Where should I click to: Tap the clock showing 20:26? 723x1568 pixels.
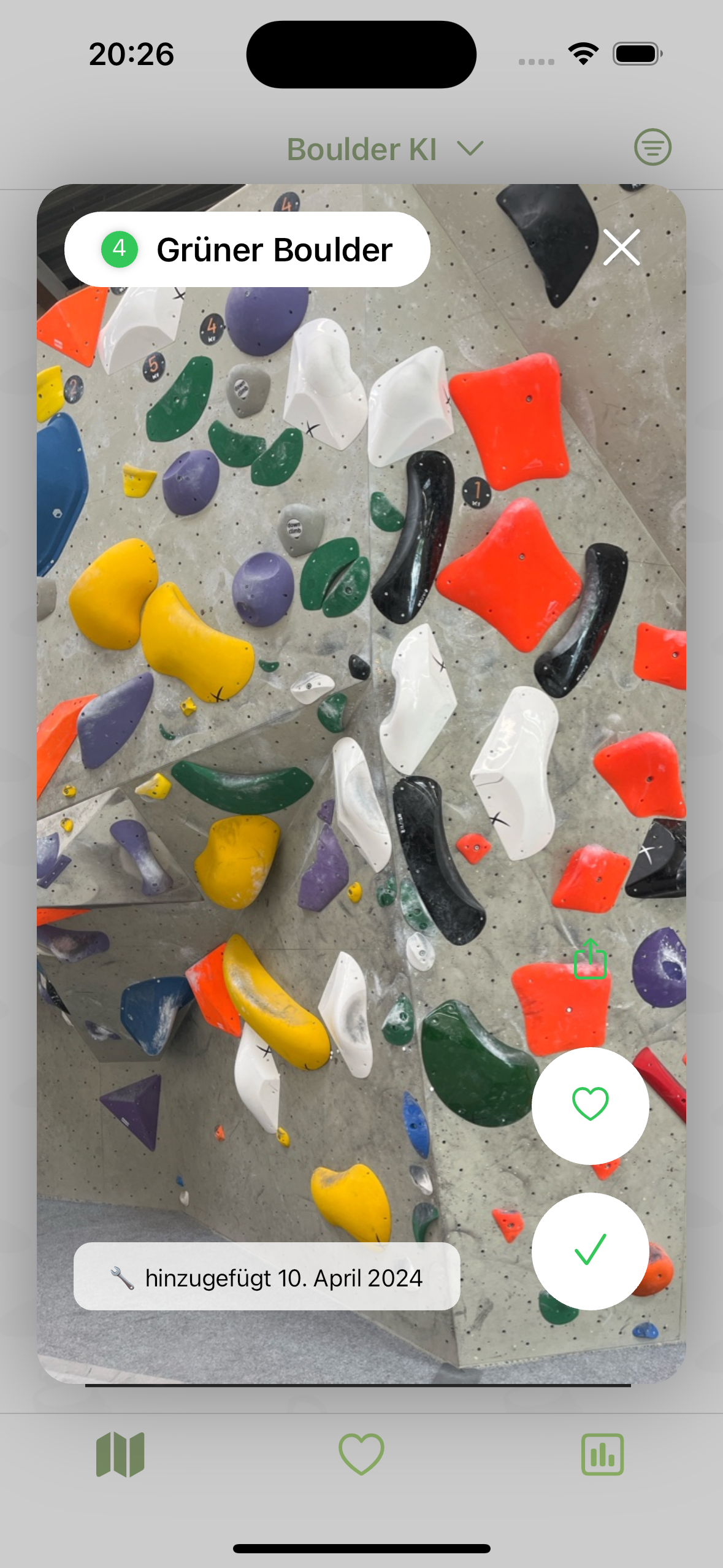click(131, 54)
